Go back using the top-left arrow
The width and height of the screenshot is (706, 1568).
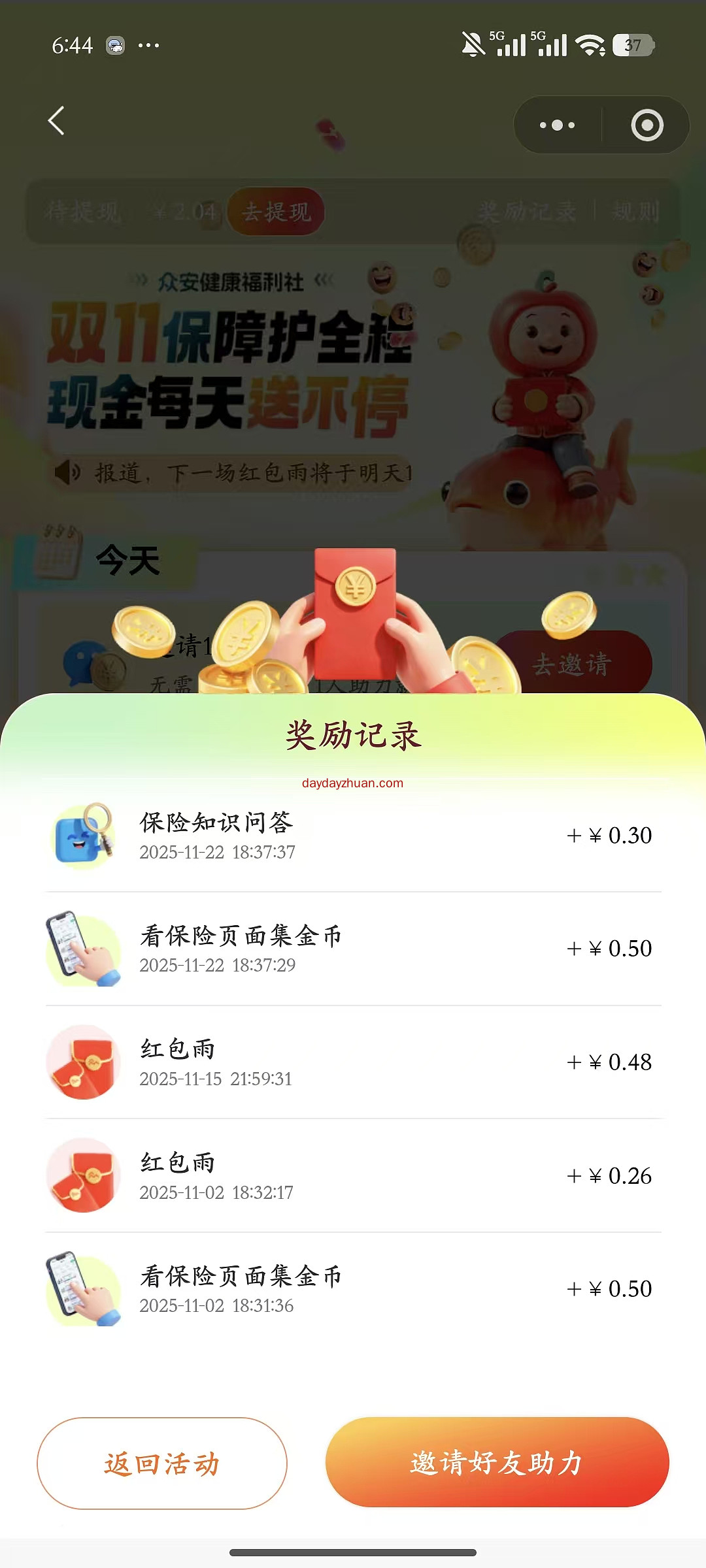(x=57, y=121)
